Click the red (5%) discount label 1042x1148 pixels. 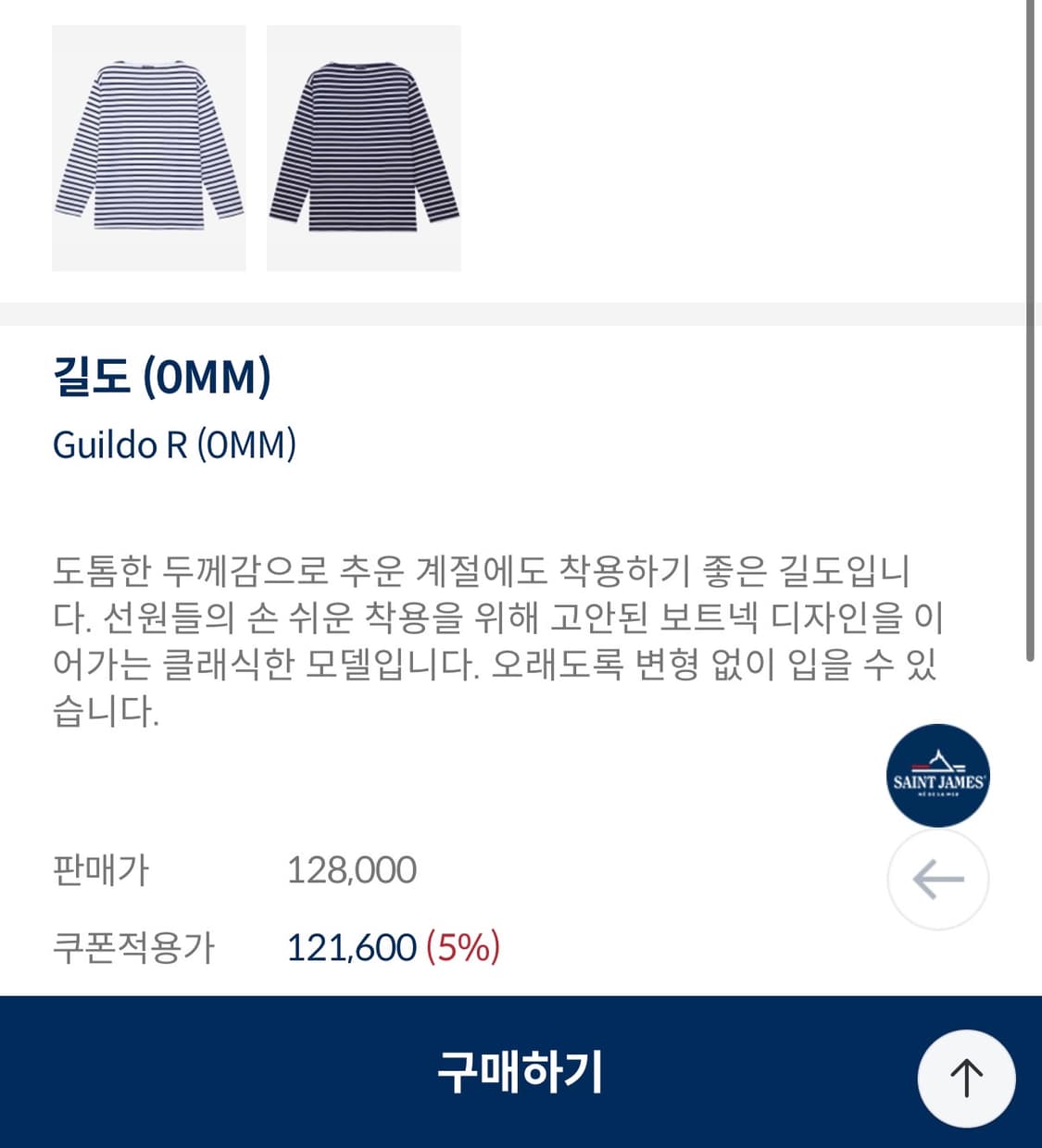point(463,947)
